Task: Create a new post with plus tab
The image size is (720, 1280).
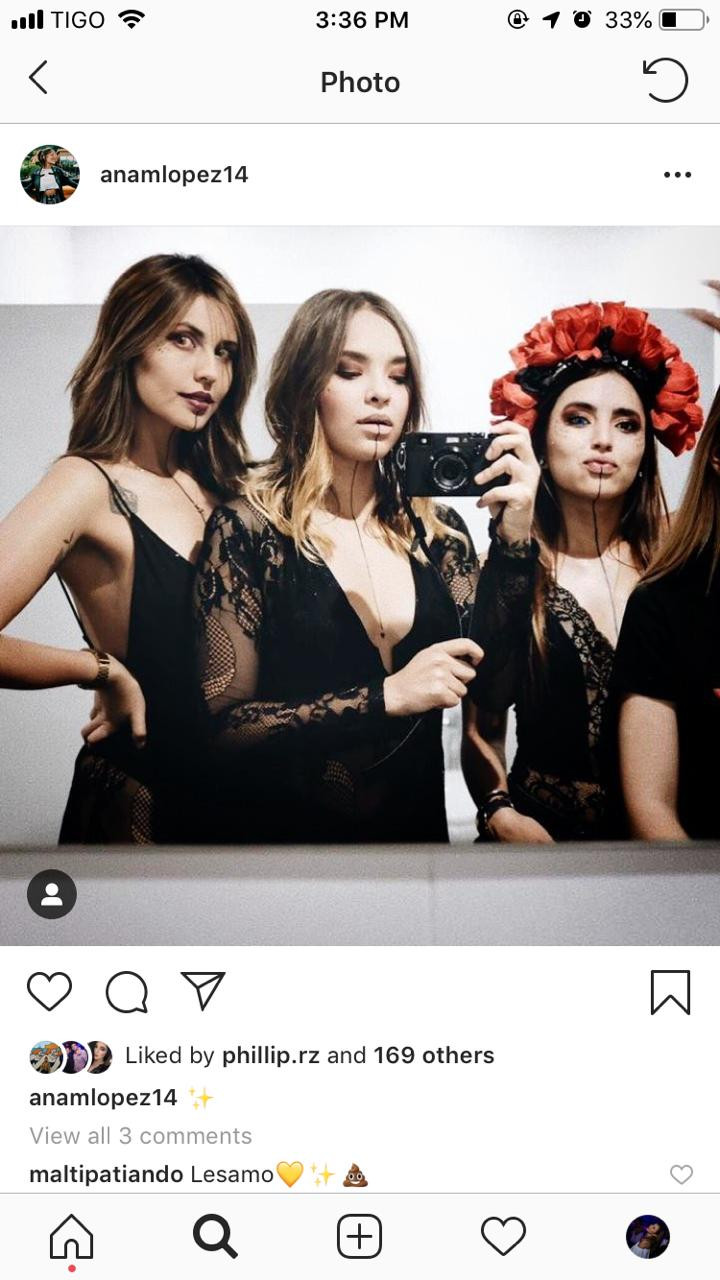Action: click(359, 1236)
